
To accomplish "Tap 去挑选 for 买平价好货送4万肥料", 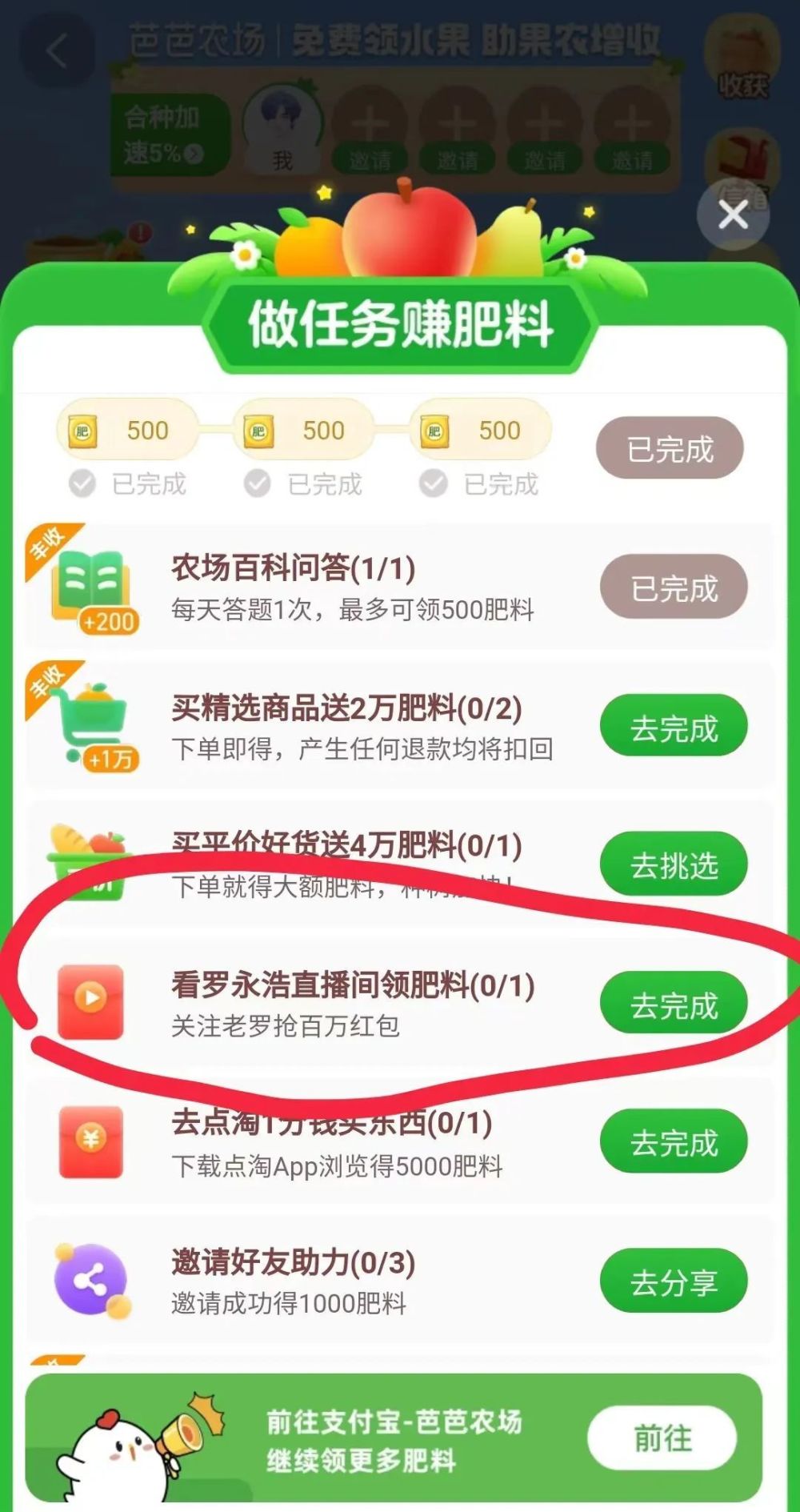I will tap(674, 864).
